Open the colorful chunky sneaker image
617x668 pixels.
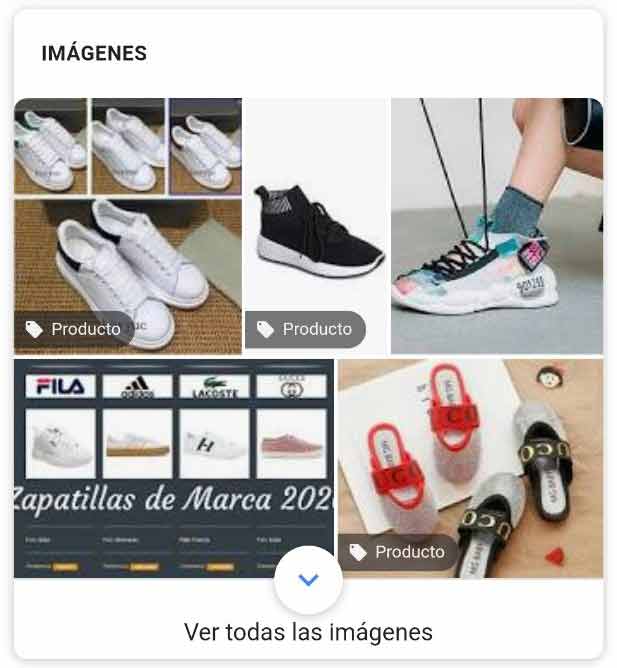496,225
